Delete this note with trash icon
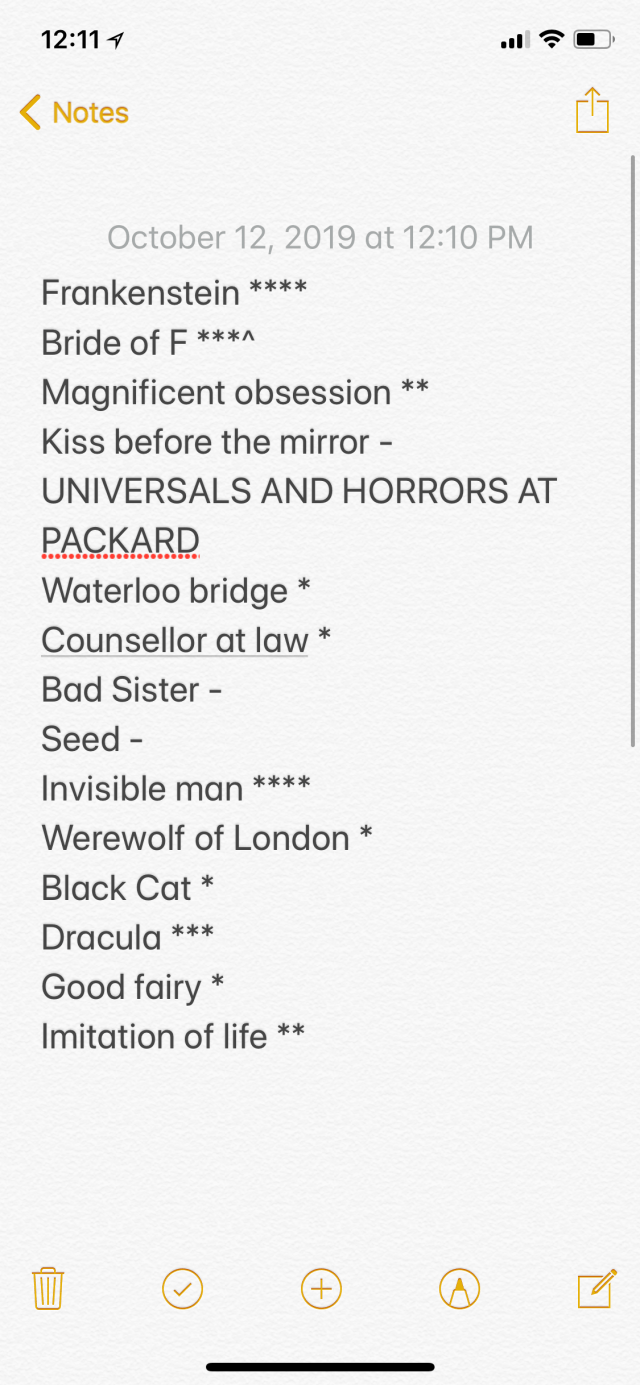Screen dimensions: 640x1385 (x=48, y=1288)
